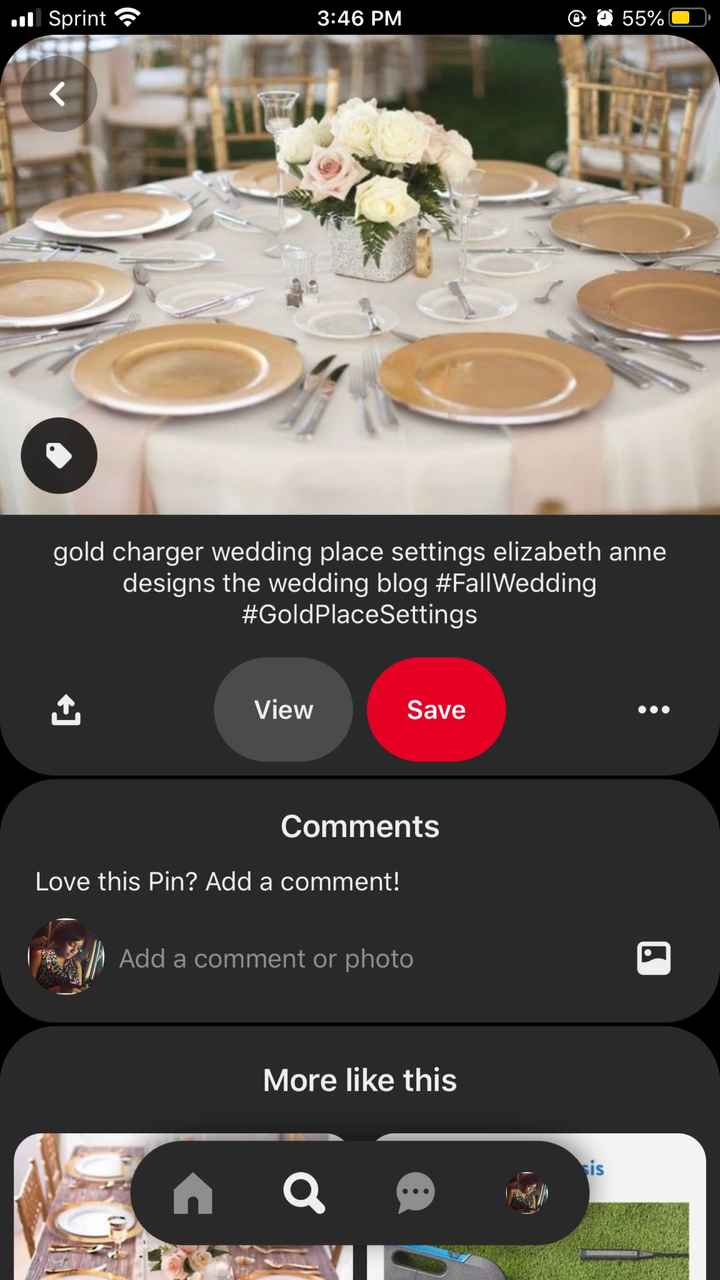Open your profile tab
This screenshot has width=720, height=1280.
pyautogui.click(x=526, y=1193)
